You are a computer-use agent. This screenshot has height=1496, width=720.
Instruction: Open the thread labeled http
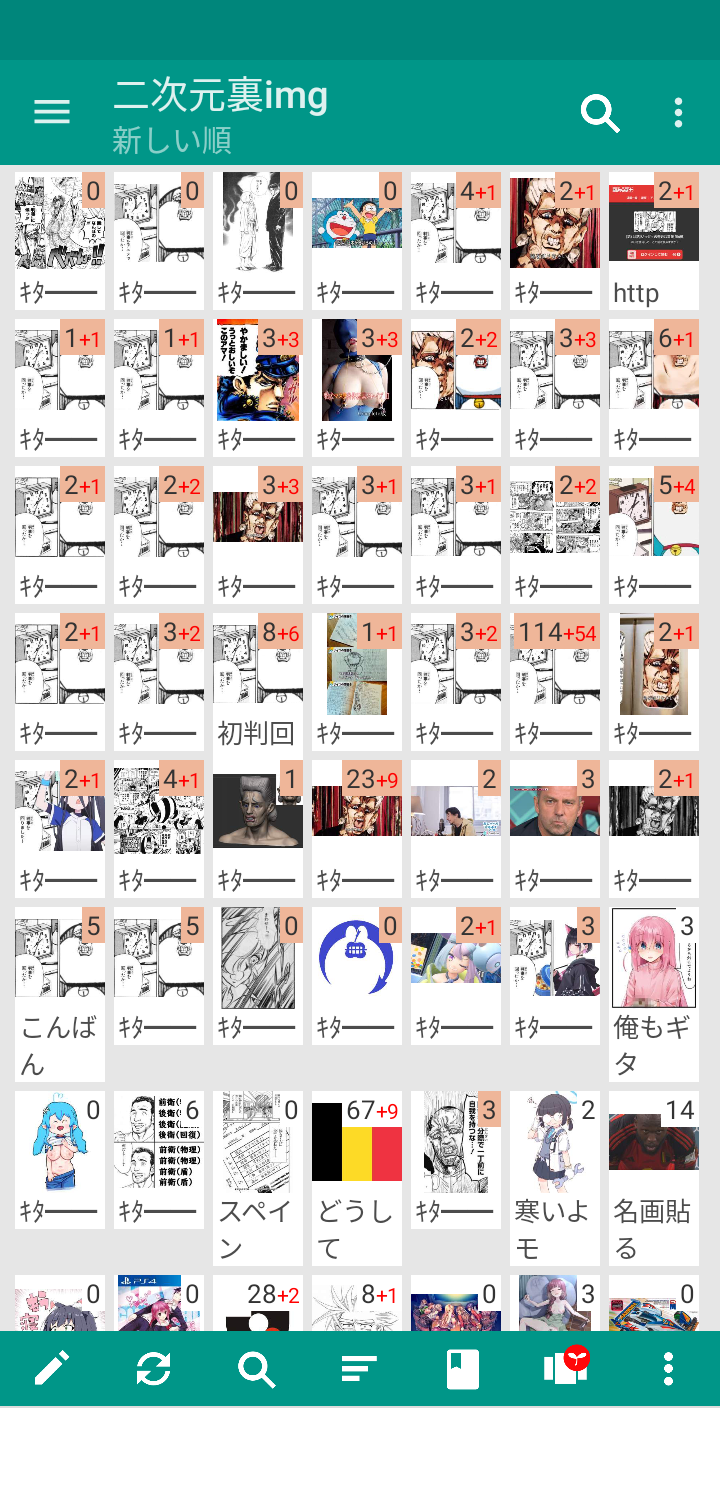pos(654,241)
